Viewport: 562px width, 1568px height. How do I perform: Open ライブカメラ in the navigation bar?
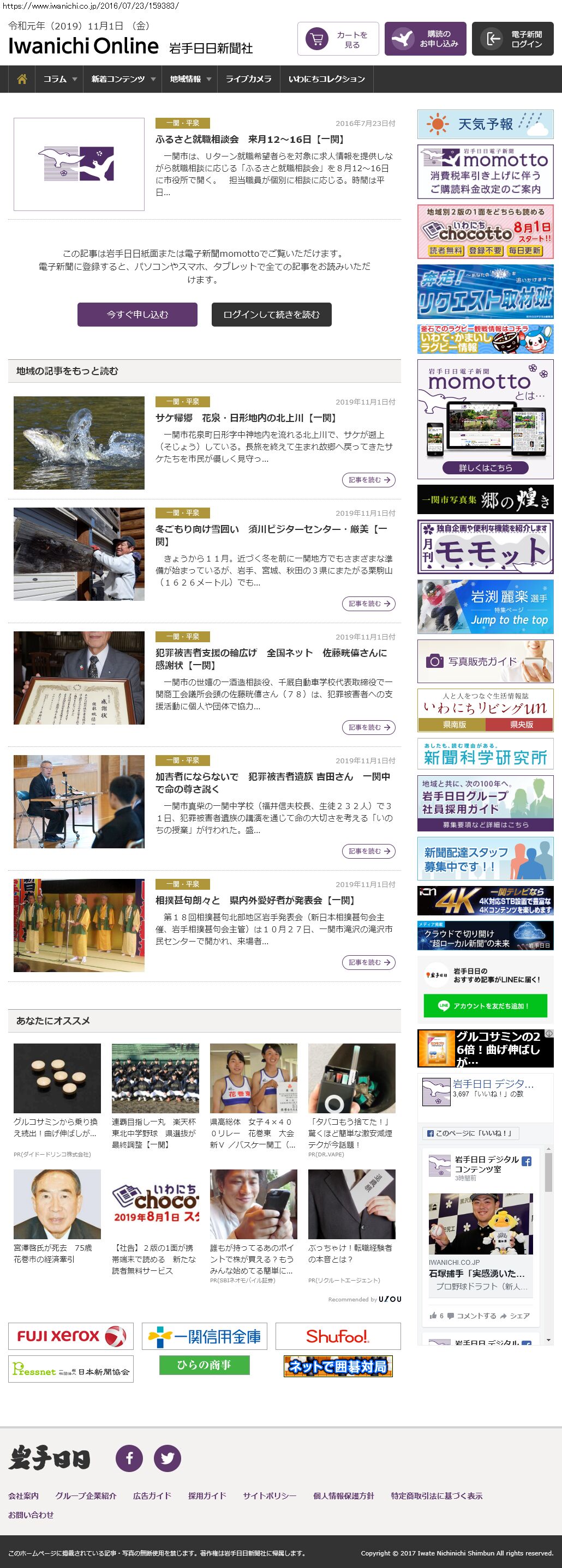pyautogui.click(x=248, y=79)
